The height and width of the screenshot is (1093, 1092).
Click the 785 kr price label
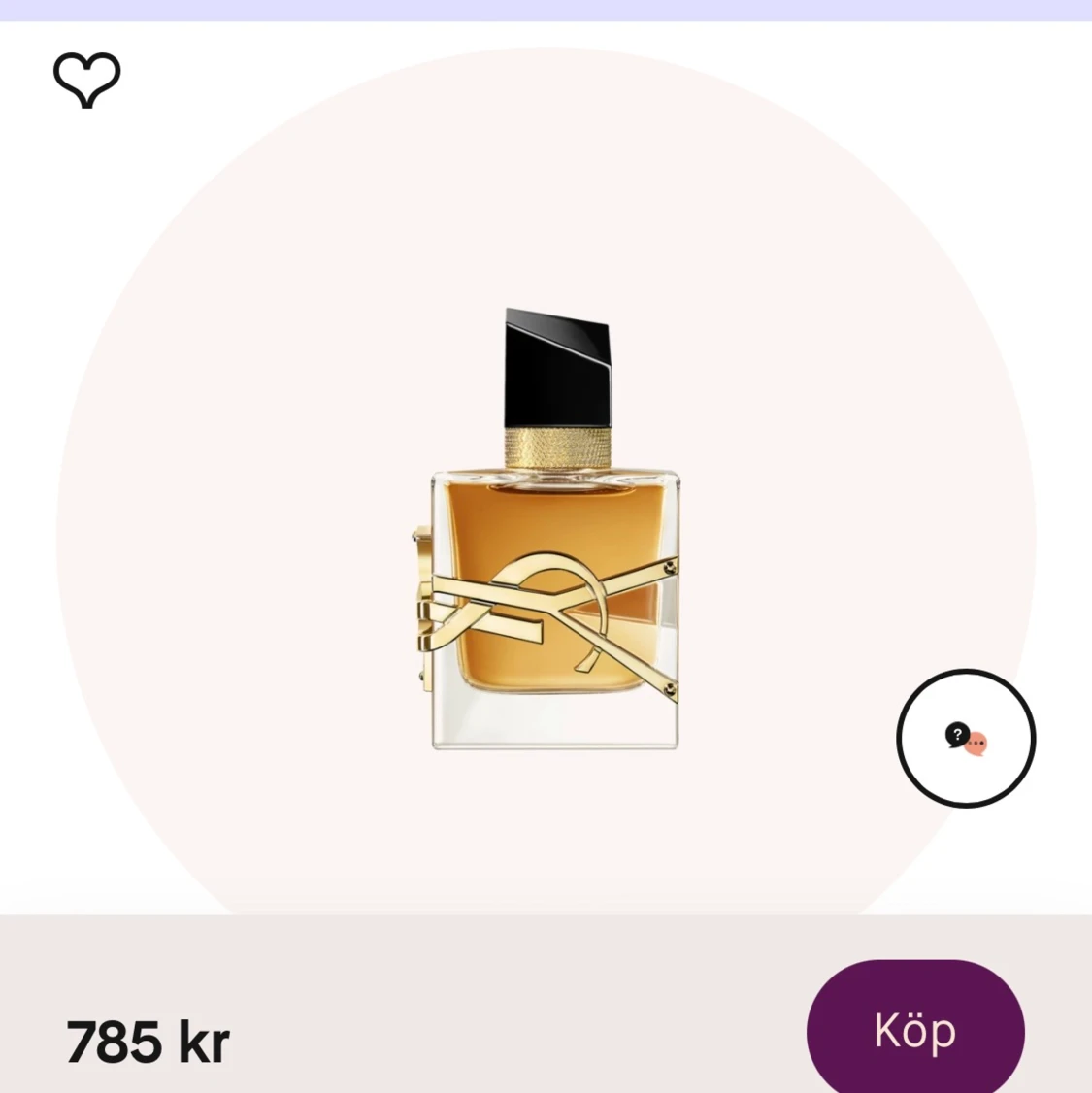coord(146,1041)
